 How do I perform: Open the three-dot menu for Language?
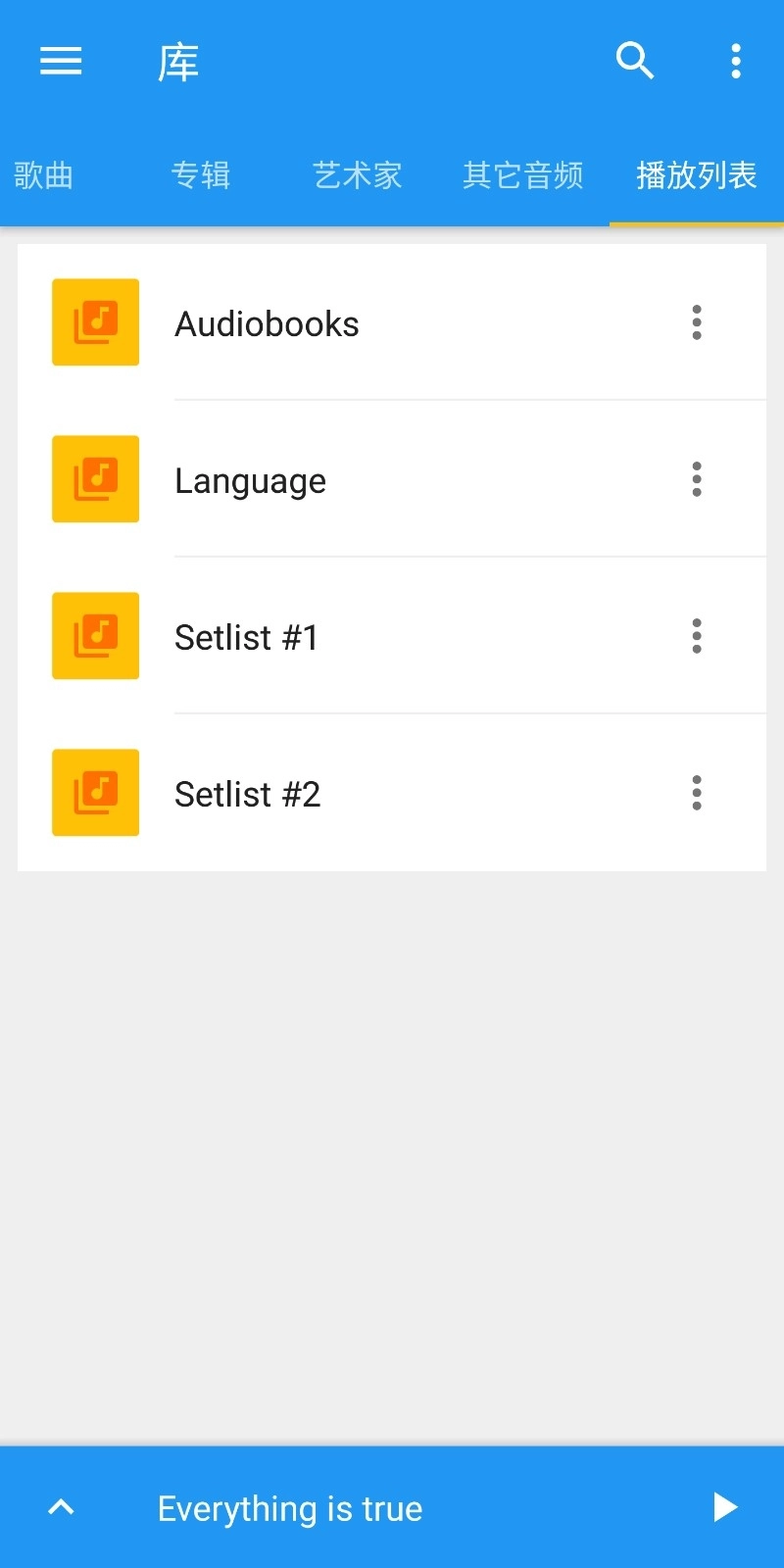[x=696, y=479]
